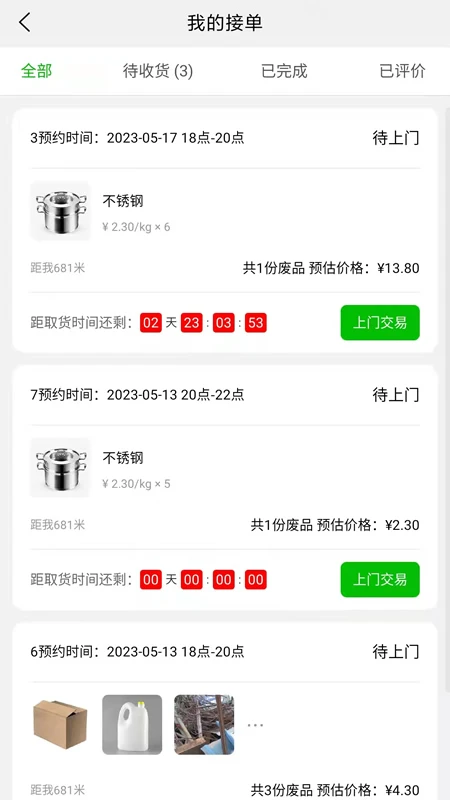Open the 已完成 tab
Image resolution: width=450 pixels, height=800 pixels.
click(284, 71)
